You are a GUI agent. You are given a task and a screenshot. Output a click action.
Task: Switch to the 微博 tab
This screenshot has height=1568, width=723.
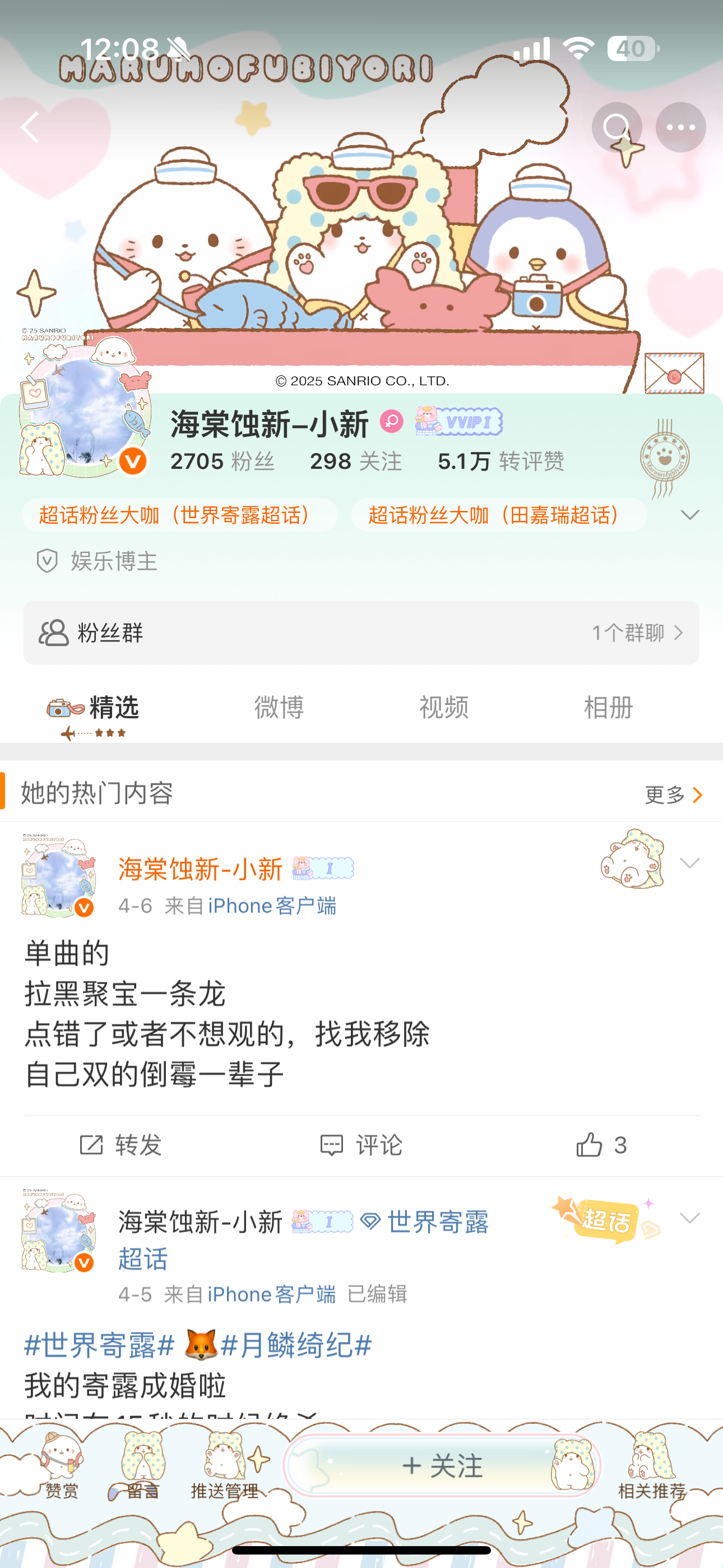(279, 707)
